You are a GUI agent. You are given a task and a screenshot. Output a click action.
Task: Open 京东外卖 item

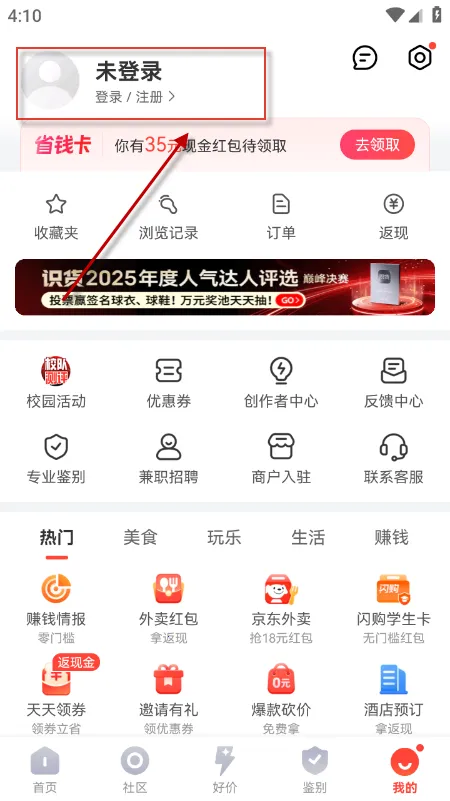[x=281, y=608]
